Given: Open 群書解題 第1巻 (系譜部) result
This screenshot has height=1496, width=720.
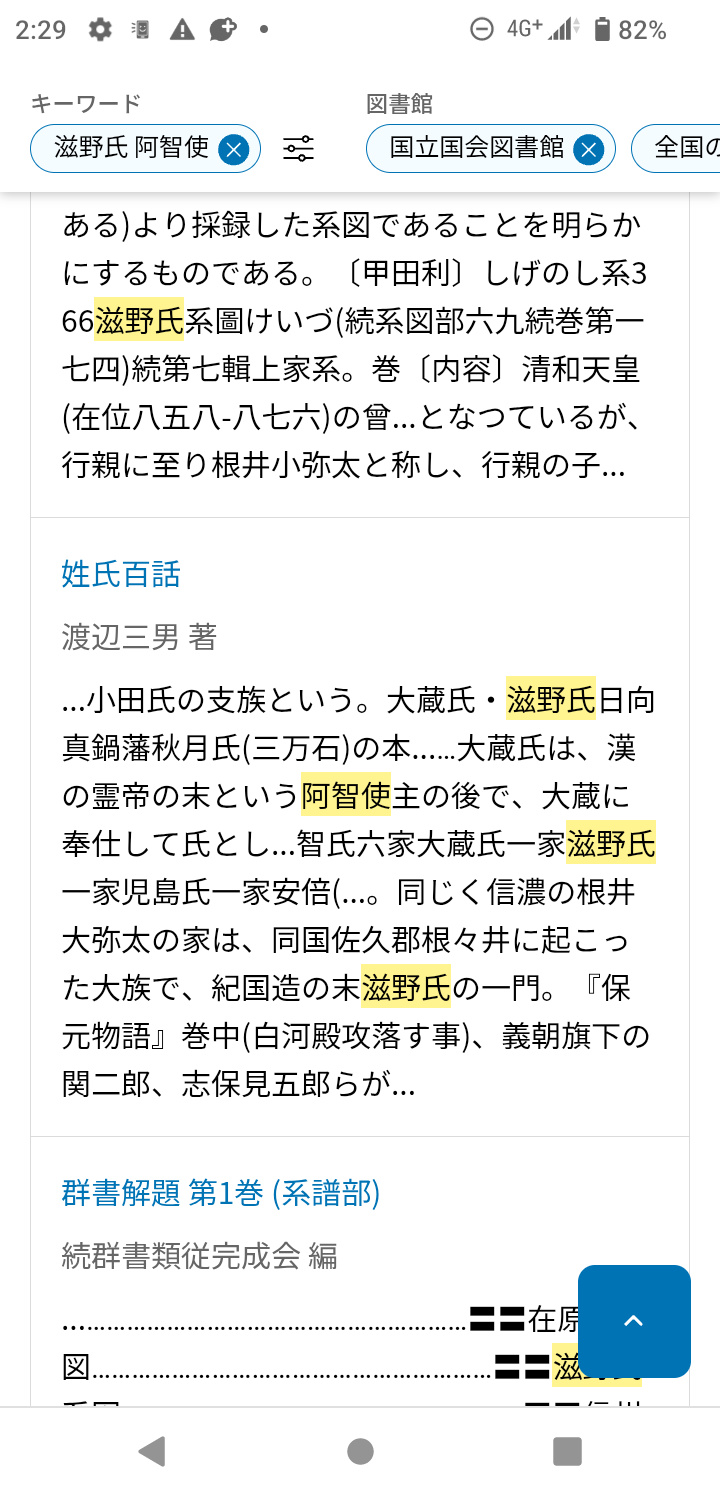Looking at the screenshot, I should pos(220,1192).
